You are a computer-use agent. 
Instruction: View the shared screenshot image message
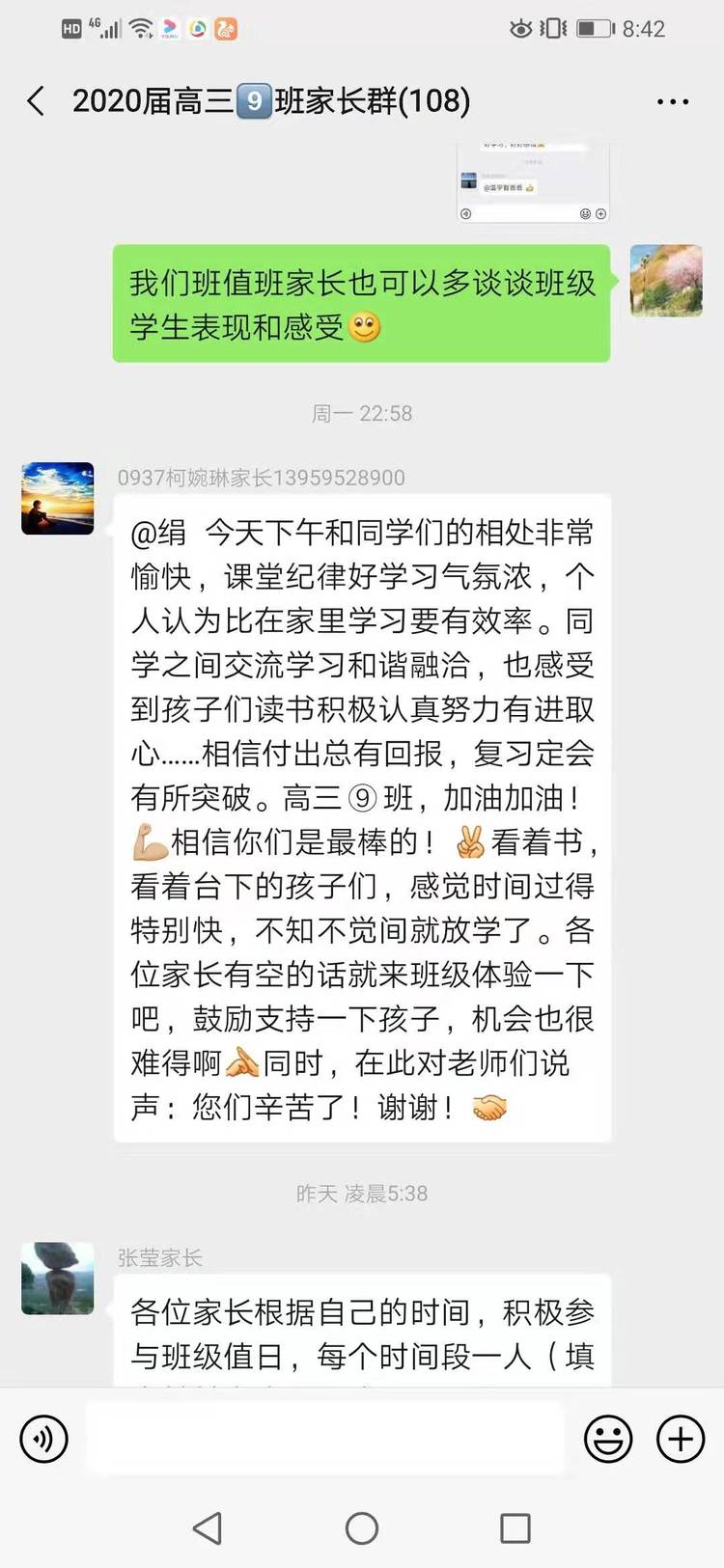533,182
